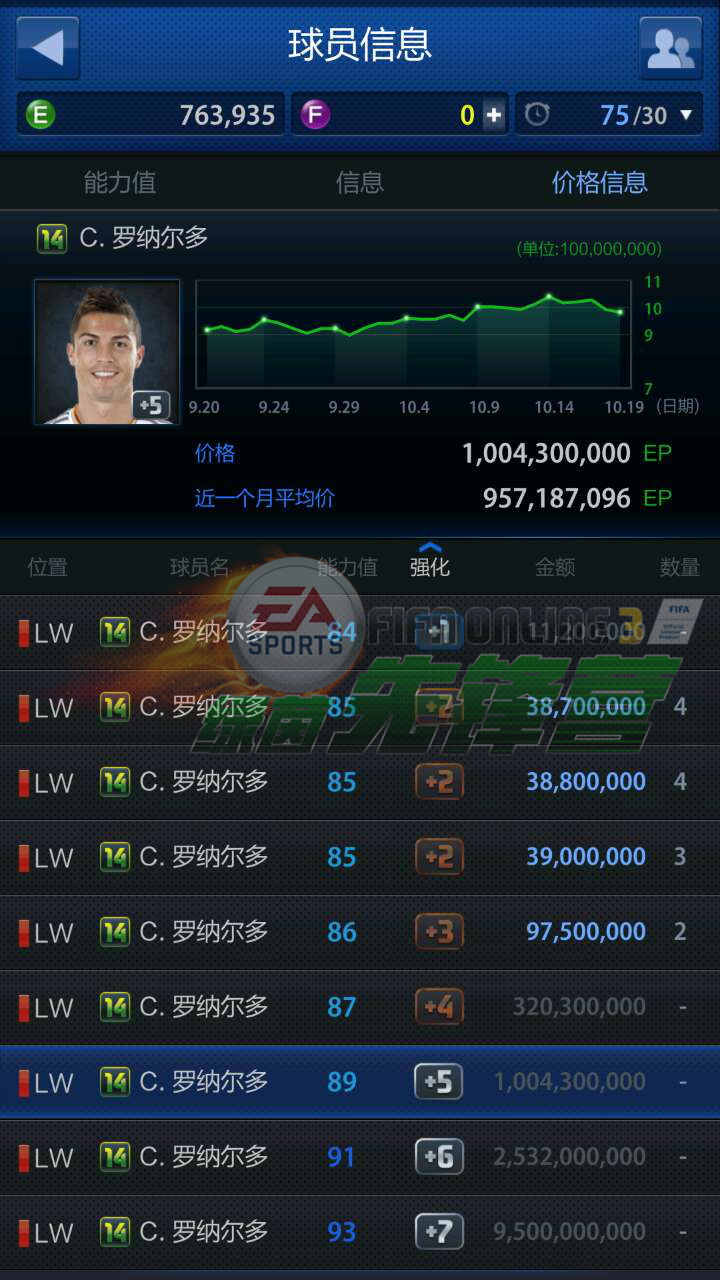Add FP with the plus button
The height and width of the screenshot is (1280, 720).
tap(494, 115)
